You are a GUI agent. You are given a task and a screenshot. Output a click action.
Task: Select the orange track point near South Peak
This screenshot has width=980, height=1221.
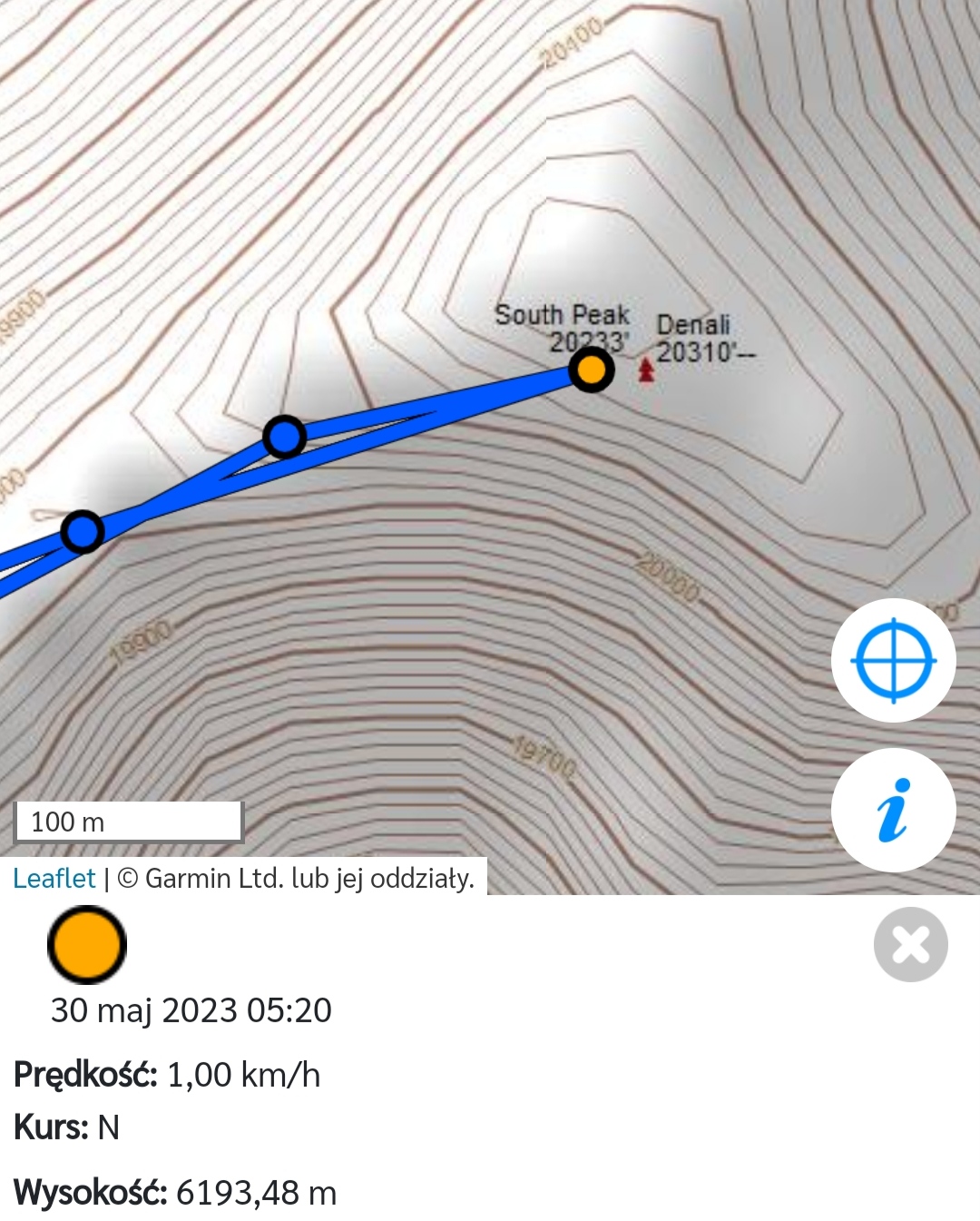click(591, 370)
